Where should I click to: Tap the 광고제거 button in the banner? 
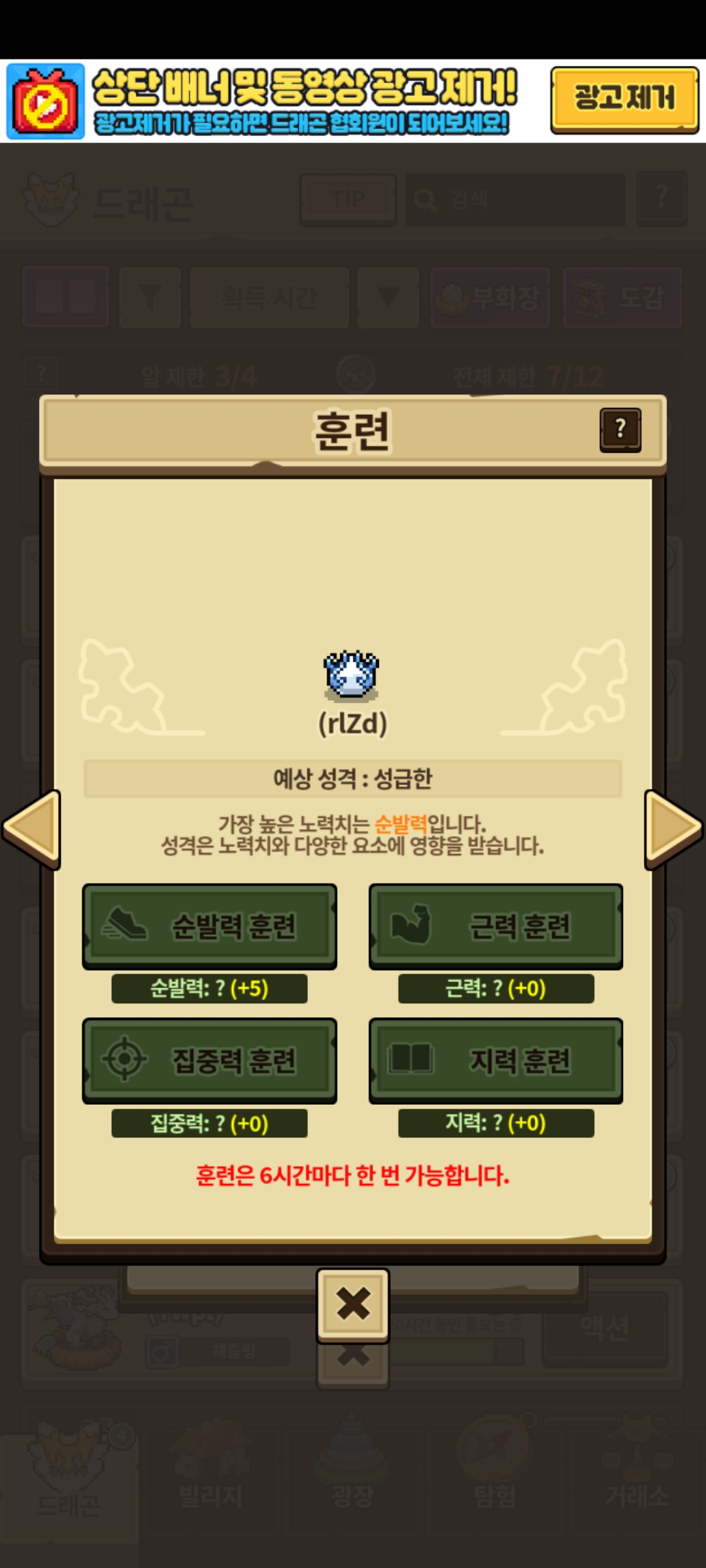[624, 99]
